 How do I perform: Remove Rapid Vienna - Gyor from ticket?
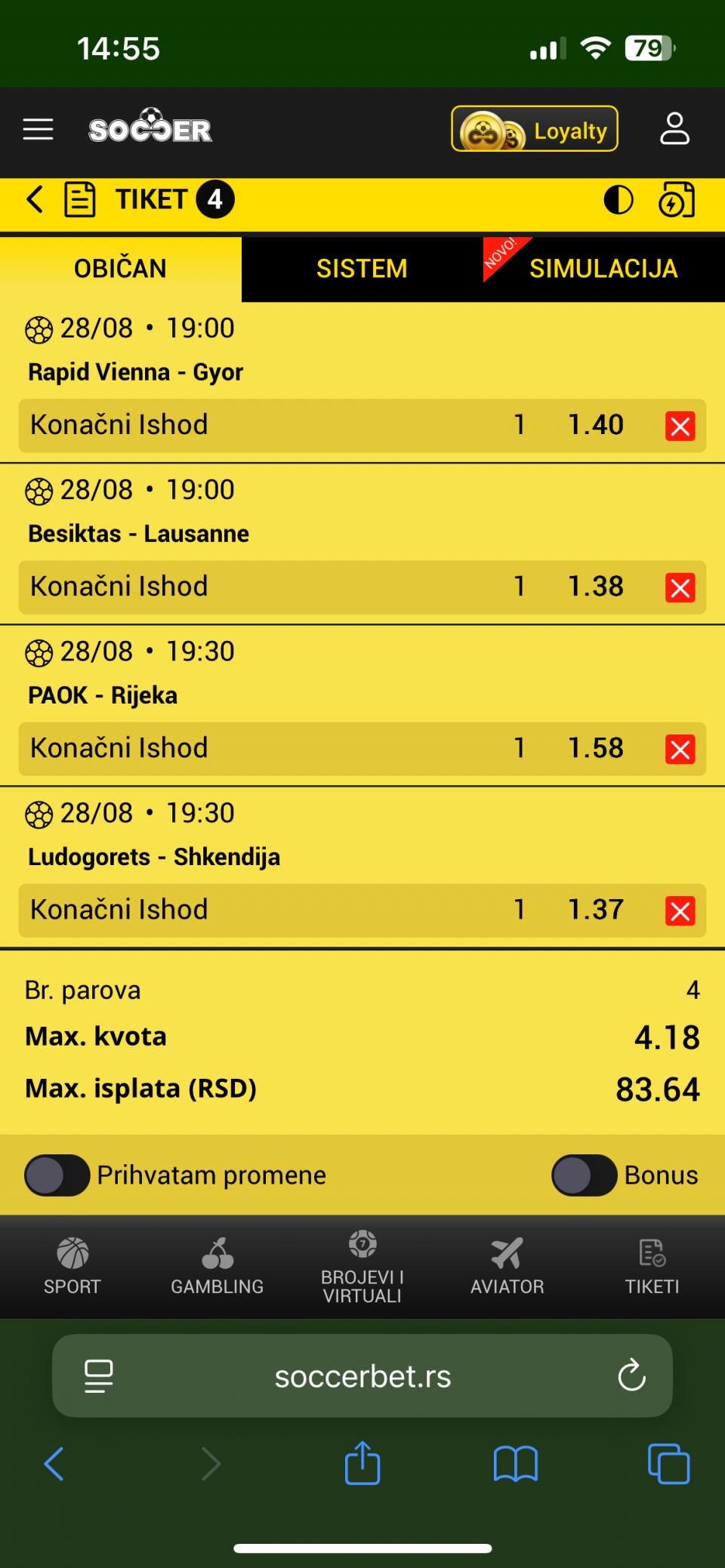(680, 426)
